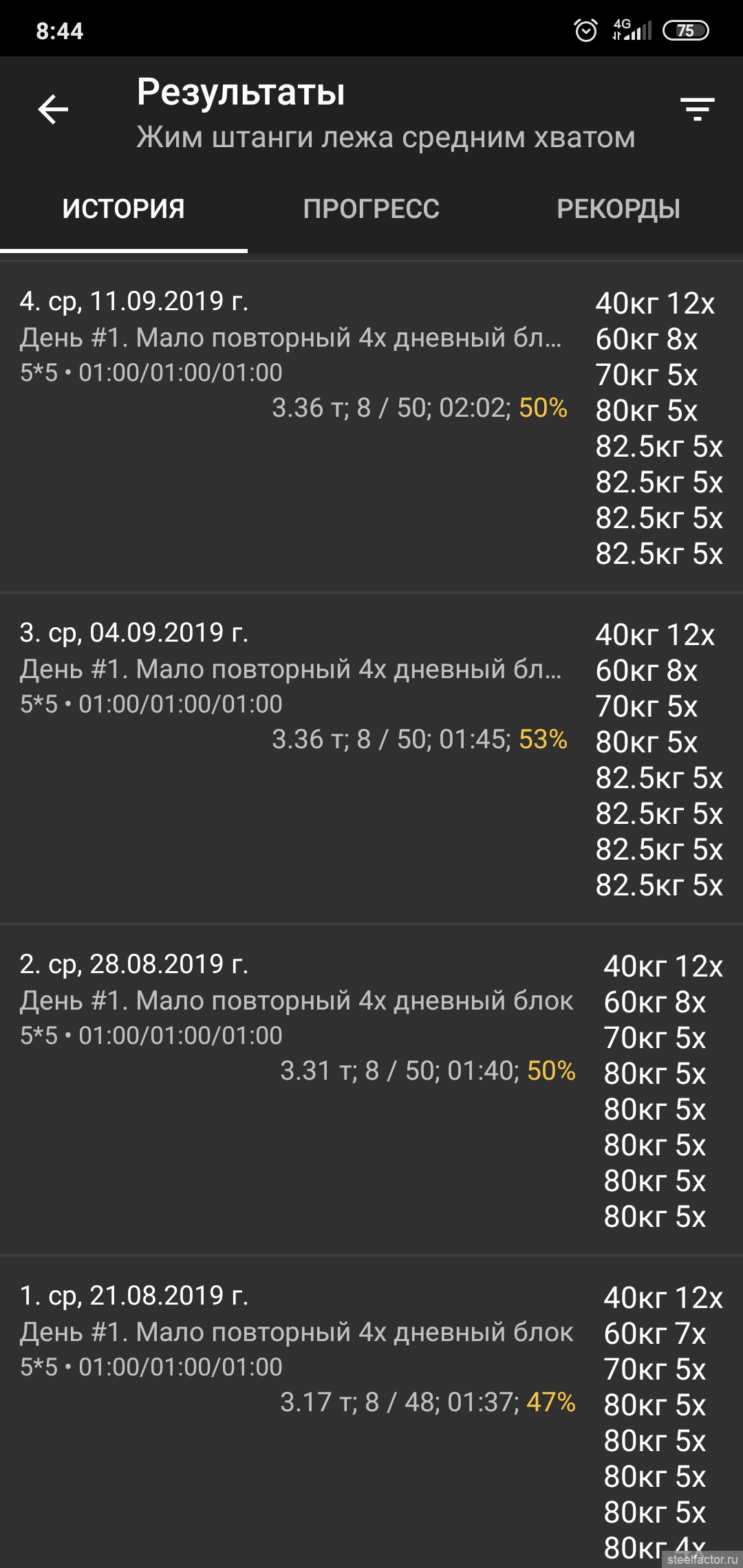The image size is (743, 1568).
Task: Open workout entry from 04.09.2019
Action: [371, 759]
